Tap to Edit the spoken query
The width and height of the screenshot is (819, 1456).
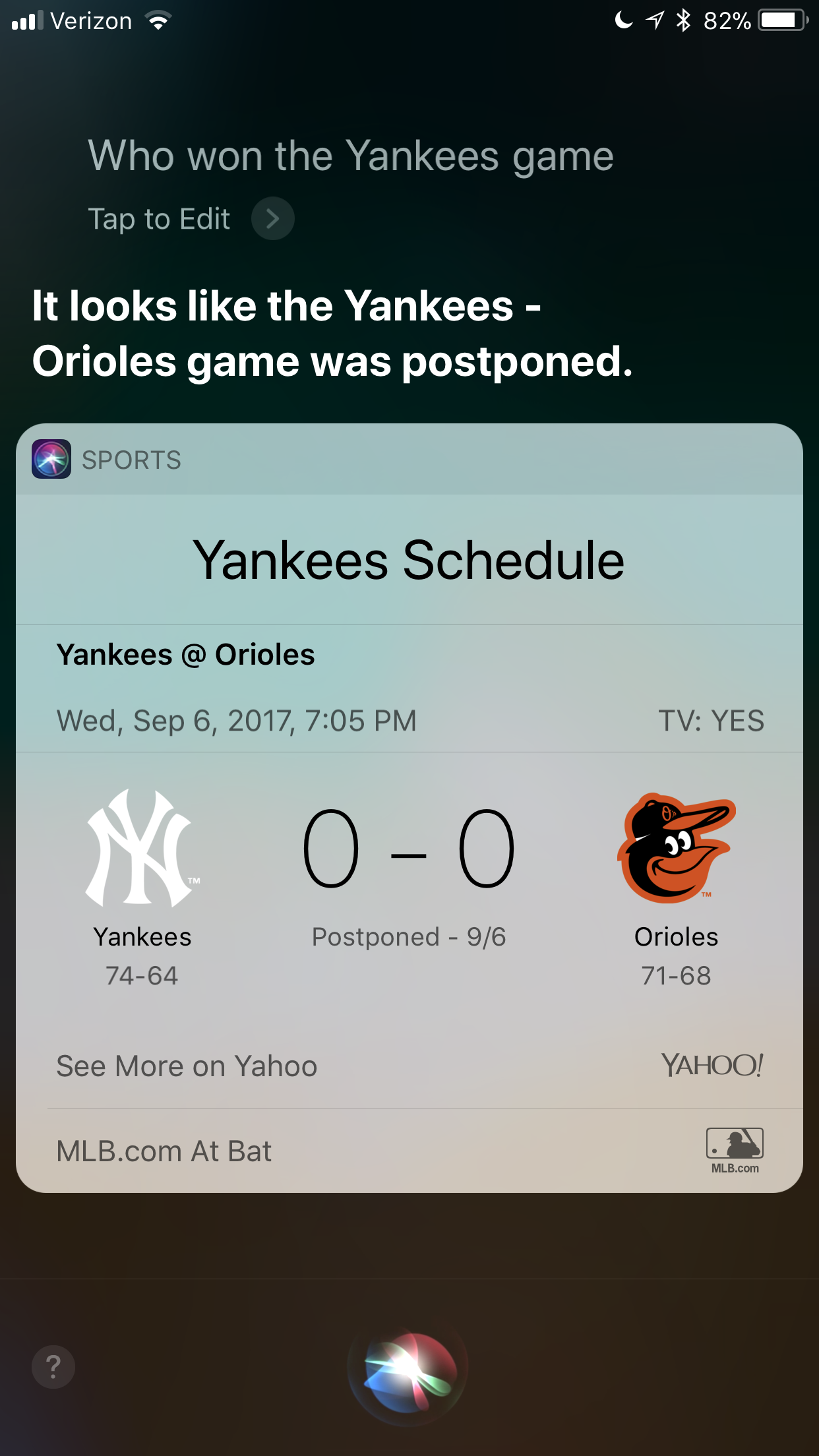pyautogui.click(x=191, y=218)
